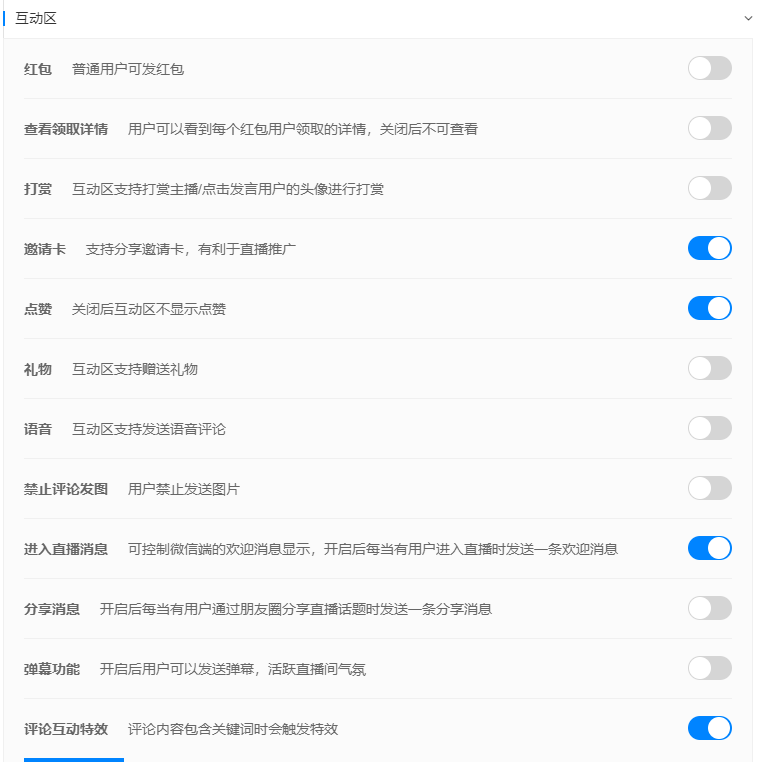Enable the 红包 toggle
This screenshot has height=762, width=777.
[709, 68]
